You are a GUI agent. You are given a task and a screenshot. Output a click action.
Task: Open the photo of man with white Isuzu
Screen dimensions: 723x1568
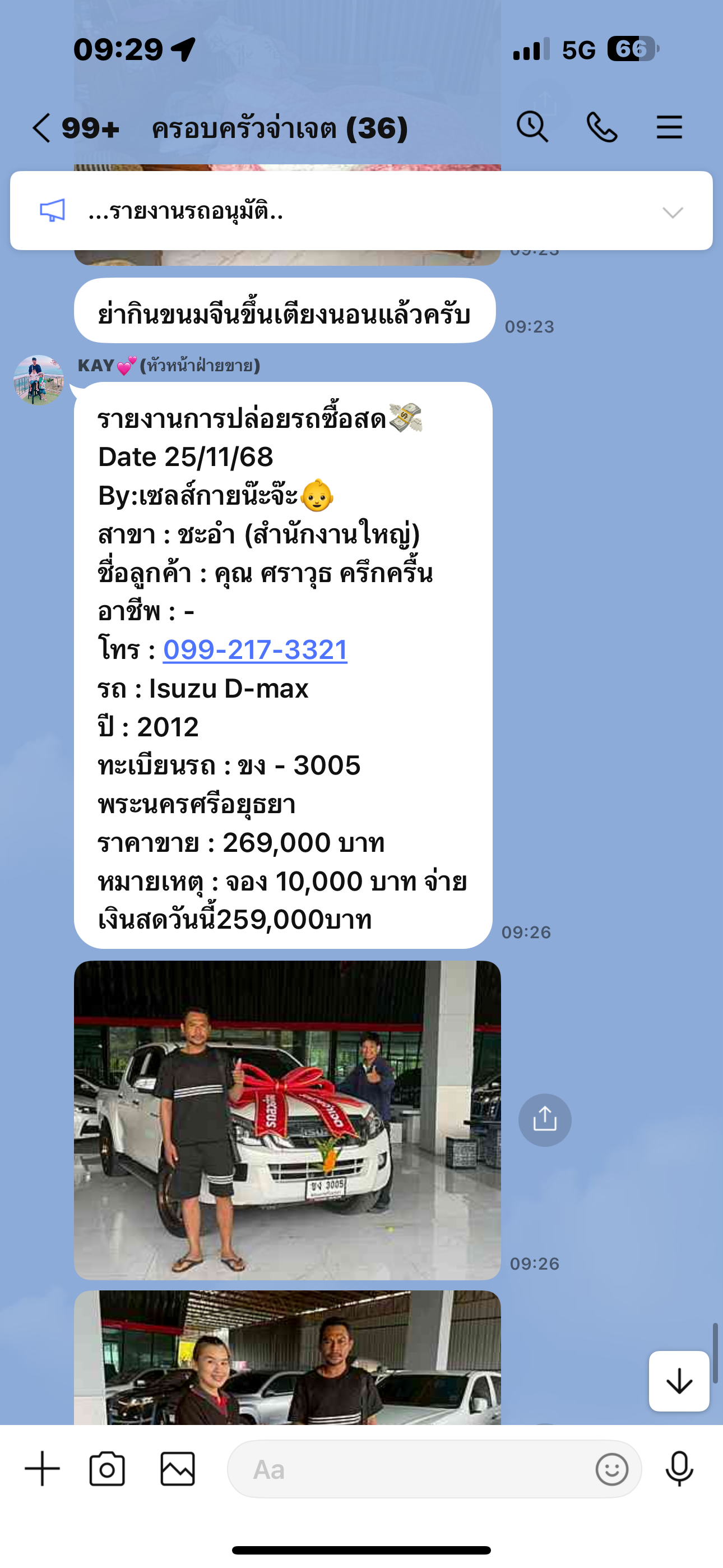[288, 1120]
